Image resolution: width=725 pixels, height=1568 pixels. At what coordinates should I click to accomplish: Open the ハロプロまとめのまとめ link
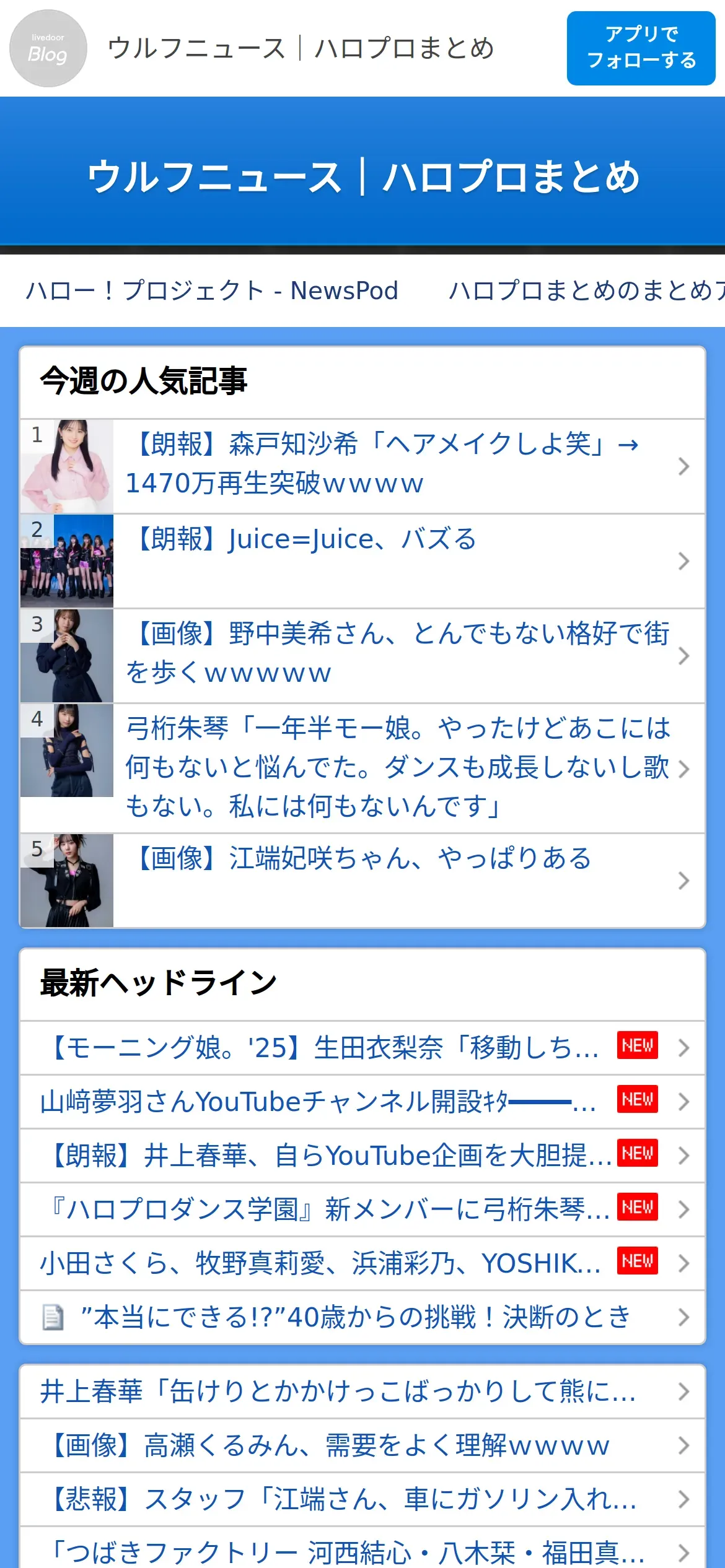[x=586, y=290]
